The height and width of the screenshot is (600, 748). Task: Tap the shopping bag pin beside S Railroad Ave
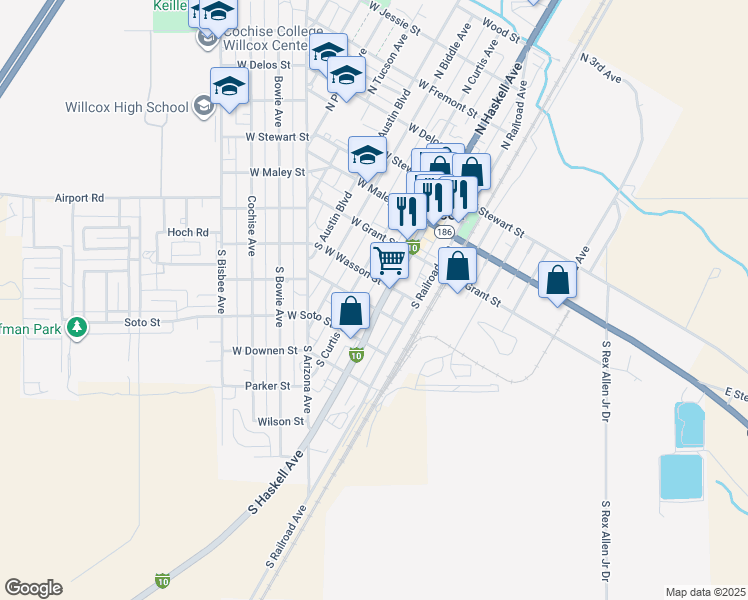click(457, 266)
